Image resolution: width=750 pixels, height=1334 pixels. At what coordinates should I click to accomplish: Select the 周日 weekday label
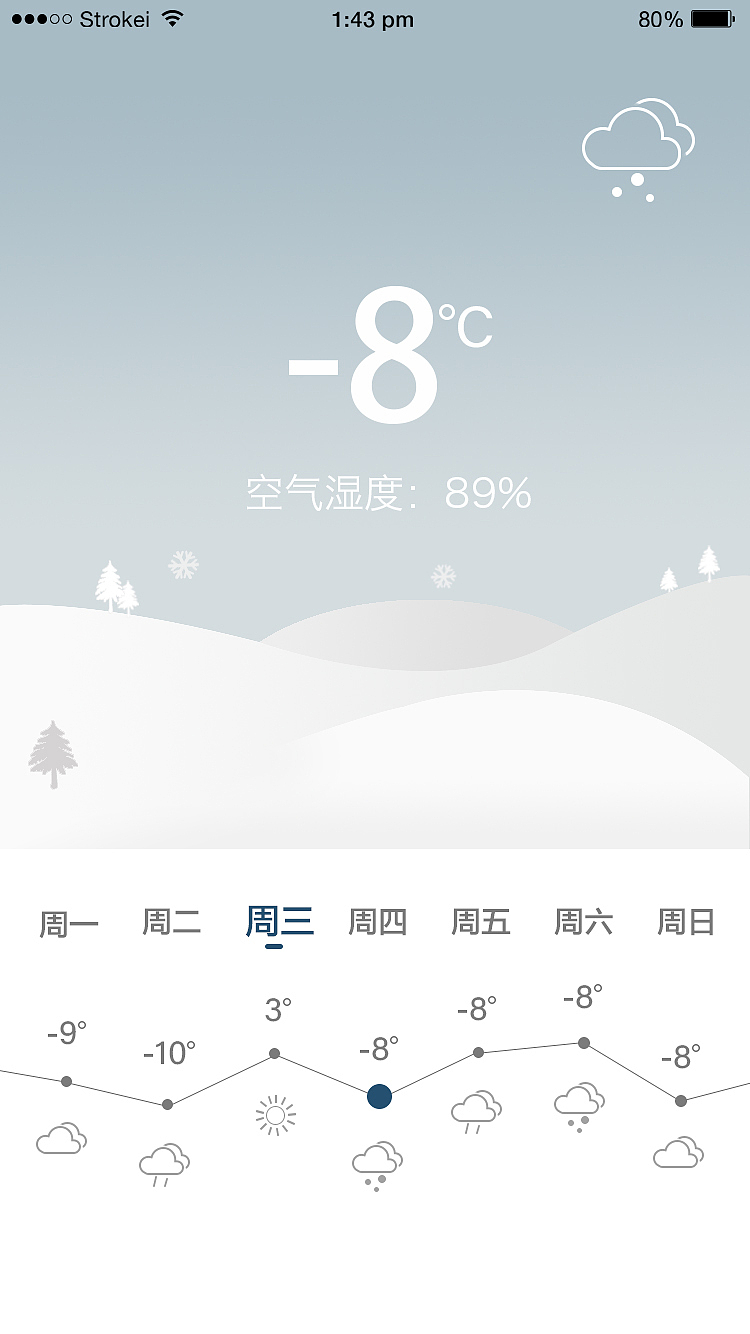point(686,923)
